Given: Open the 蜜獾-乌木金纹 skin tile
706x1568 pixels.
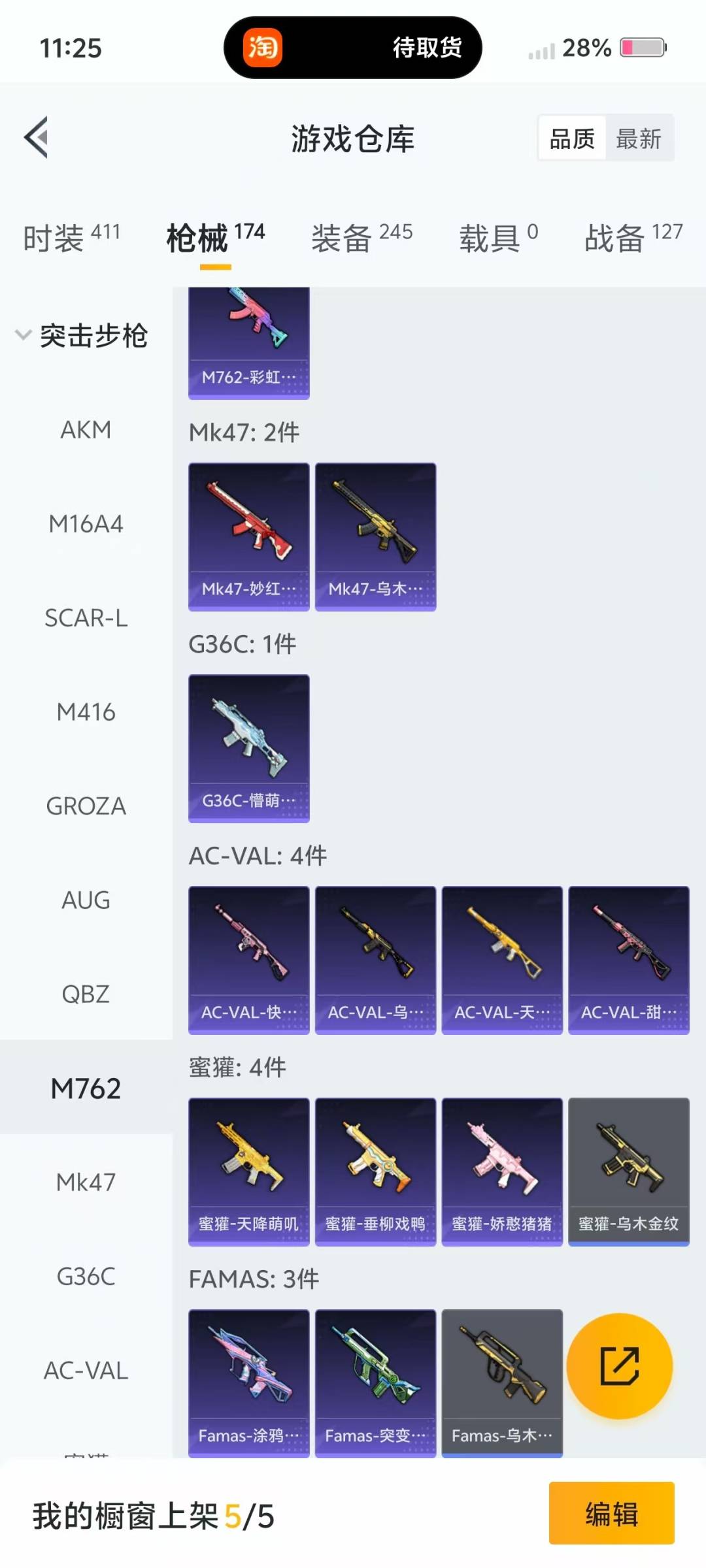Looking at the screenshot, I should click(628, 1171).
